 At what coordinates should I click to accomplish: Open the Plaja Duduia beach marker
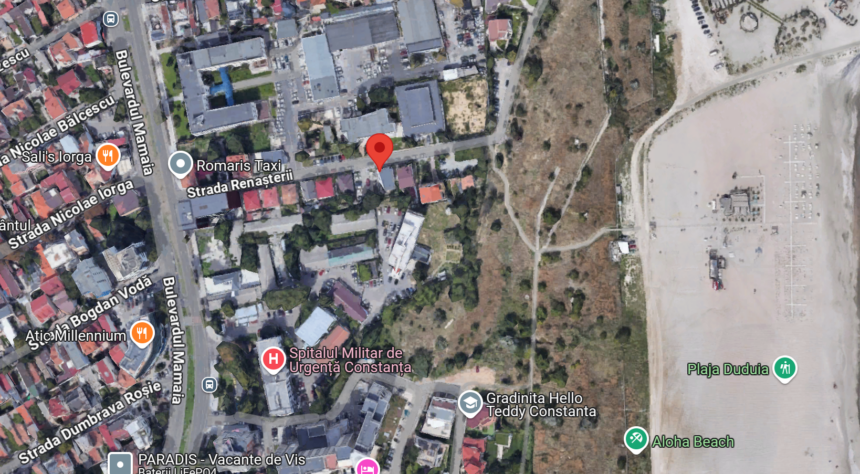785,368
